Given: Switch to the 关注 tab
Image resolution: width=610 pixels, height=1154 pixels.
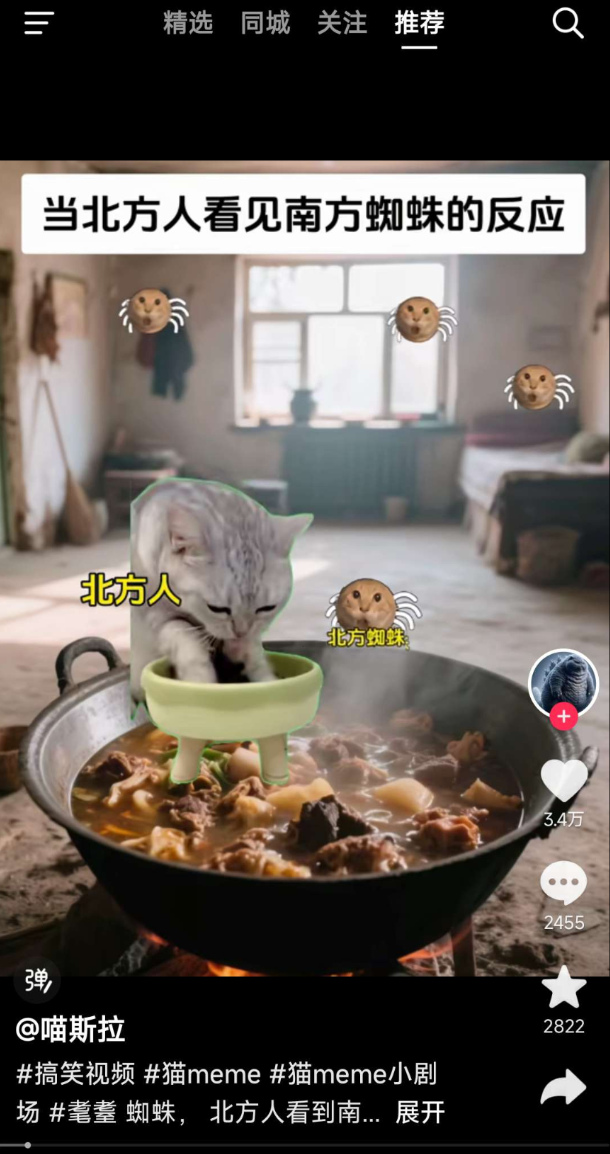Looking at the screenshot, I should (342, 23).
